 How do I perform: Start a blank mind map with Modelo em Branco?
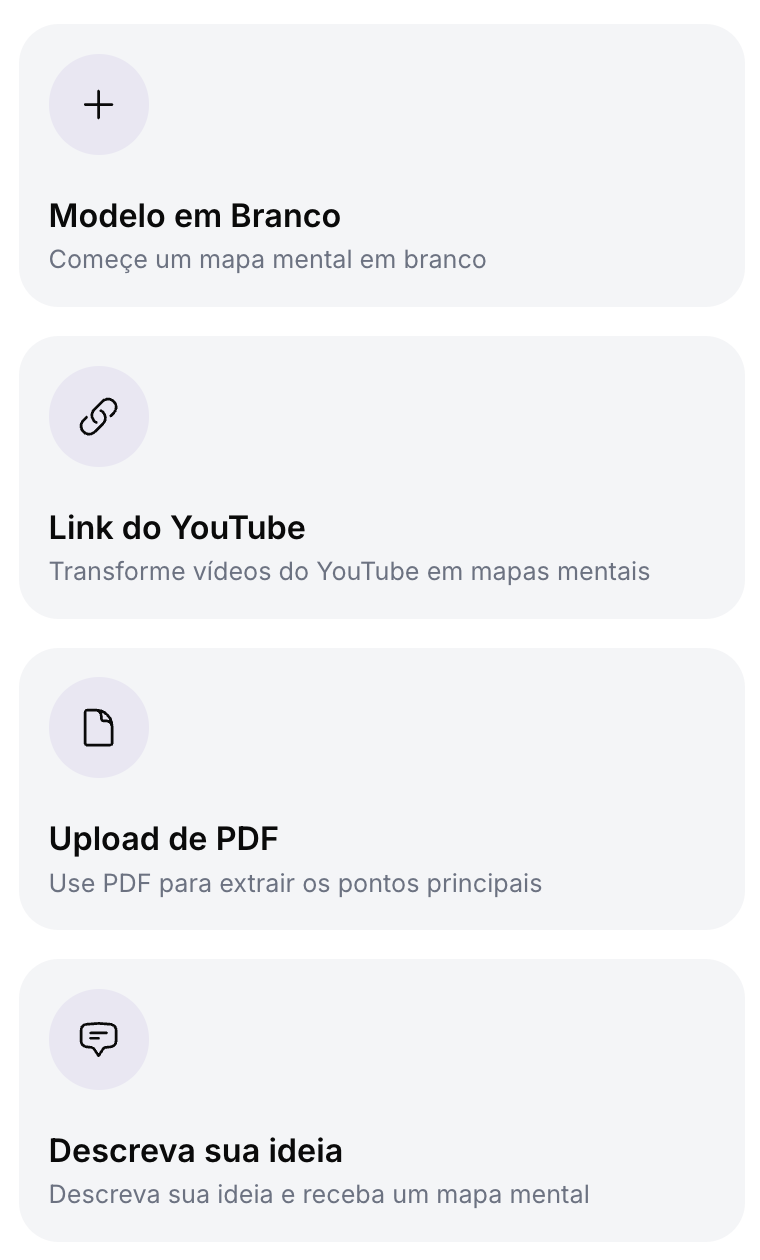pos(381,165)
